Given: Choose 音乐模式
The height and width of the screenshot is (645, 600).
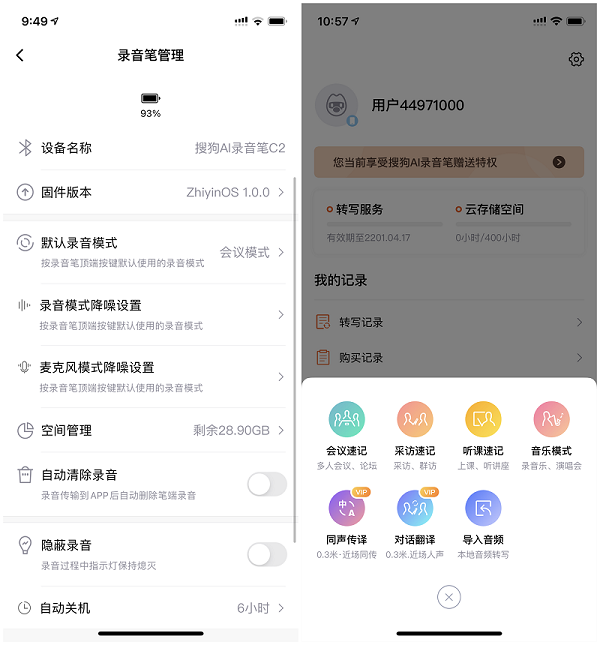Looking at the screenshot, I should tap(552, 426).
